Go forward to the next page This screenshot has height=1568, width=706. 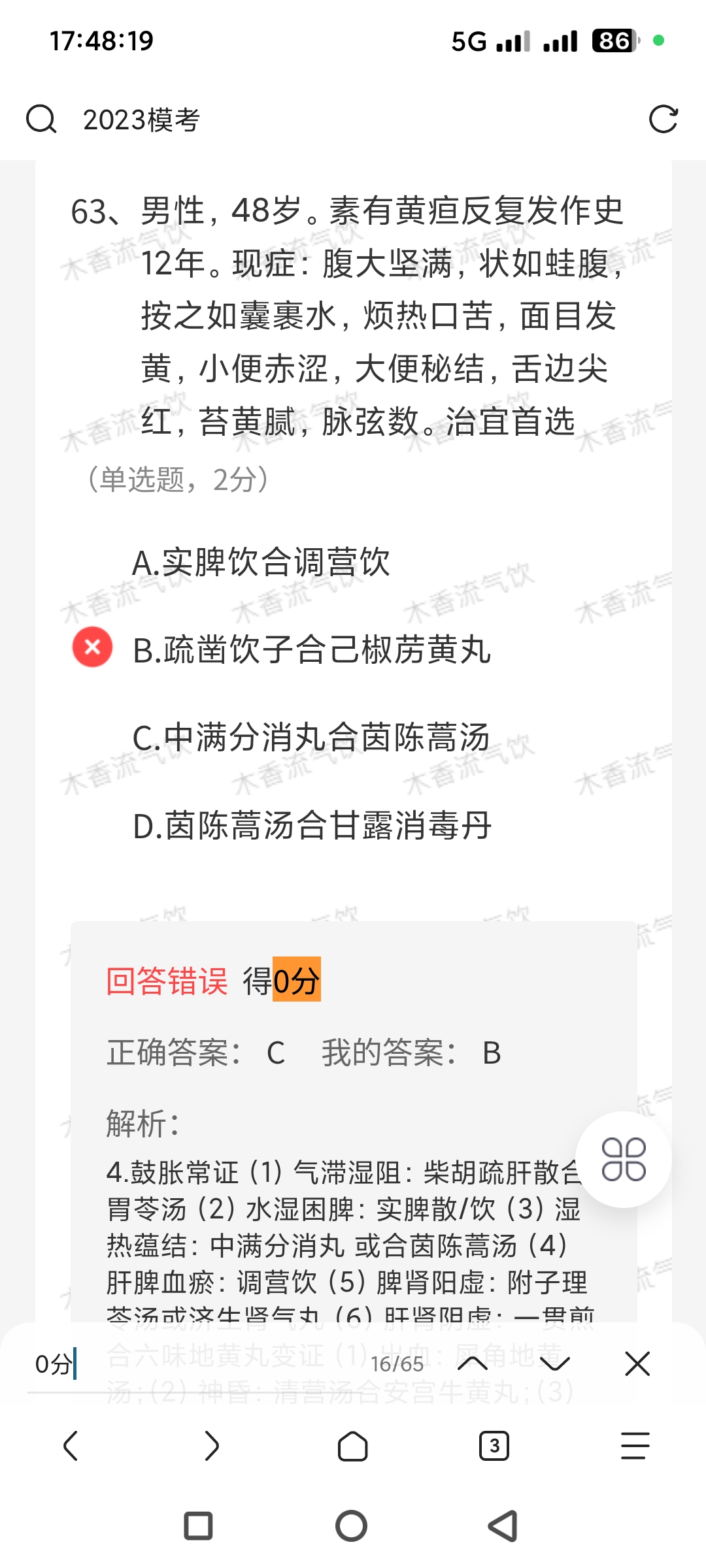pos(212,1445)
